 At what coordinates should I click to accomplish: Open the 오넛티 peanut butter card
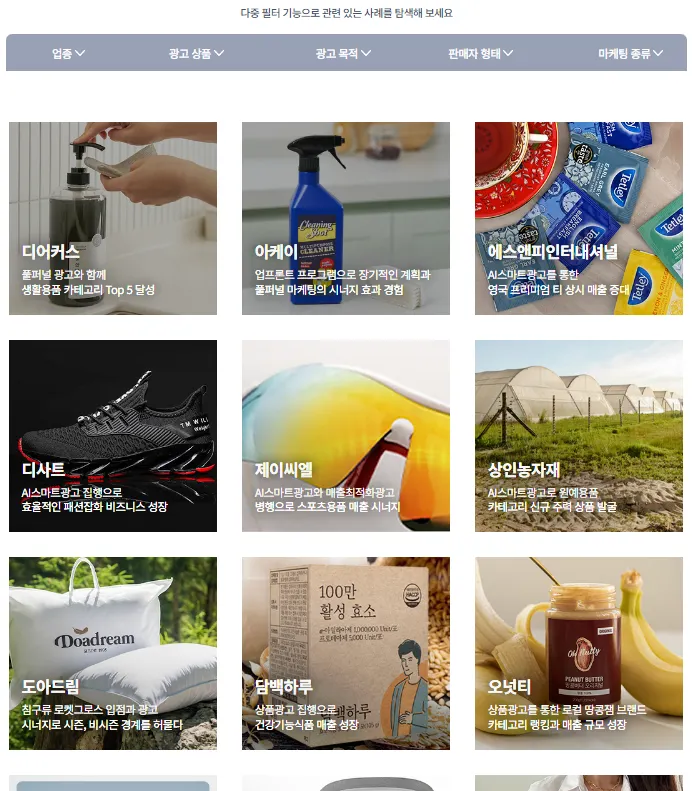(x=579, y=653)
